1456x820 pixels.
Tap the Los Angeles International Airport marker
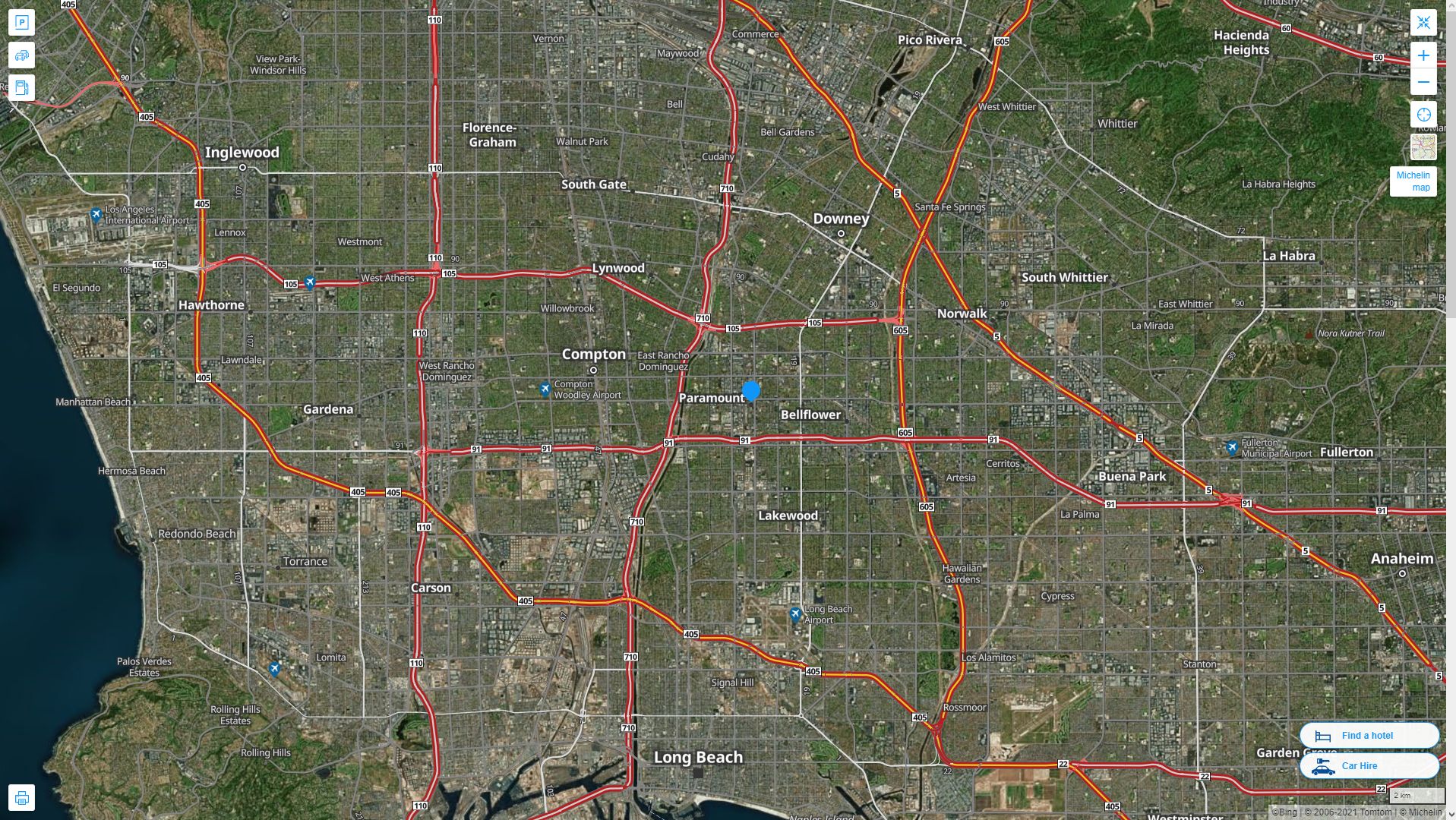[96, 215]
